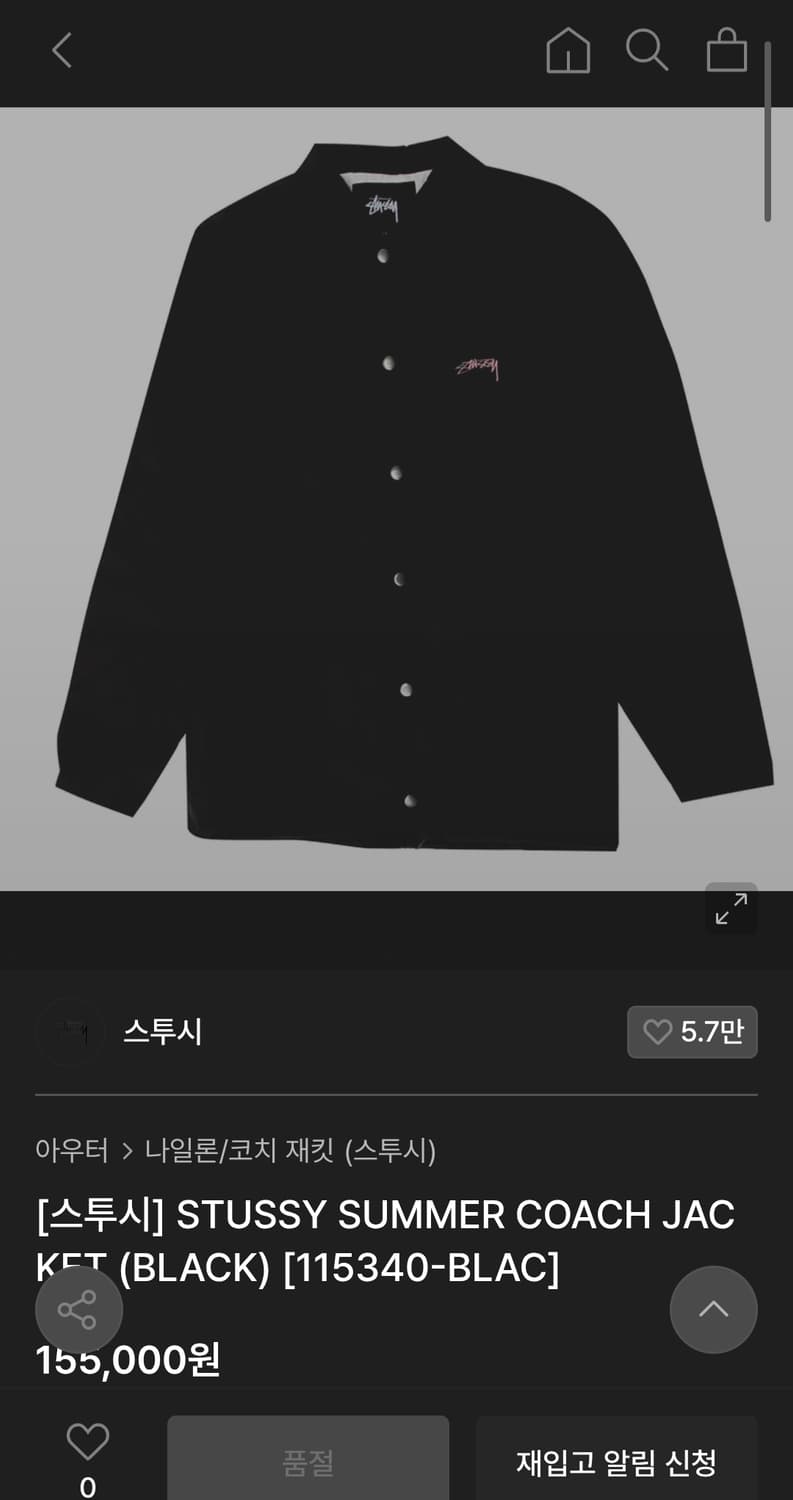
Task: Open the 아우터 category breadcrumb
Action: pyautogui.click(x=71, y=1151)
